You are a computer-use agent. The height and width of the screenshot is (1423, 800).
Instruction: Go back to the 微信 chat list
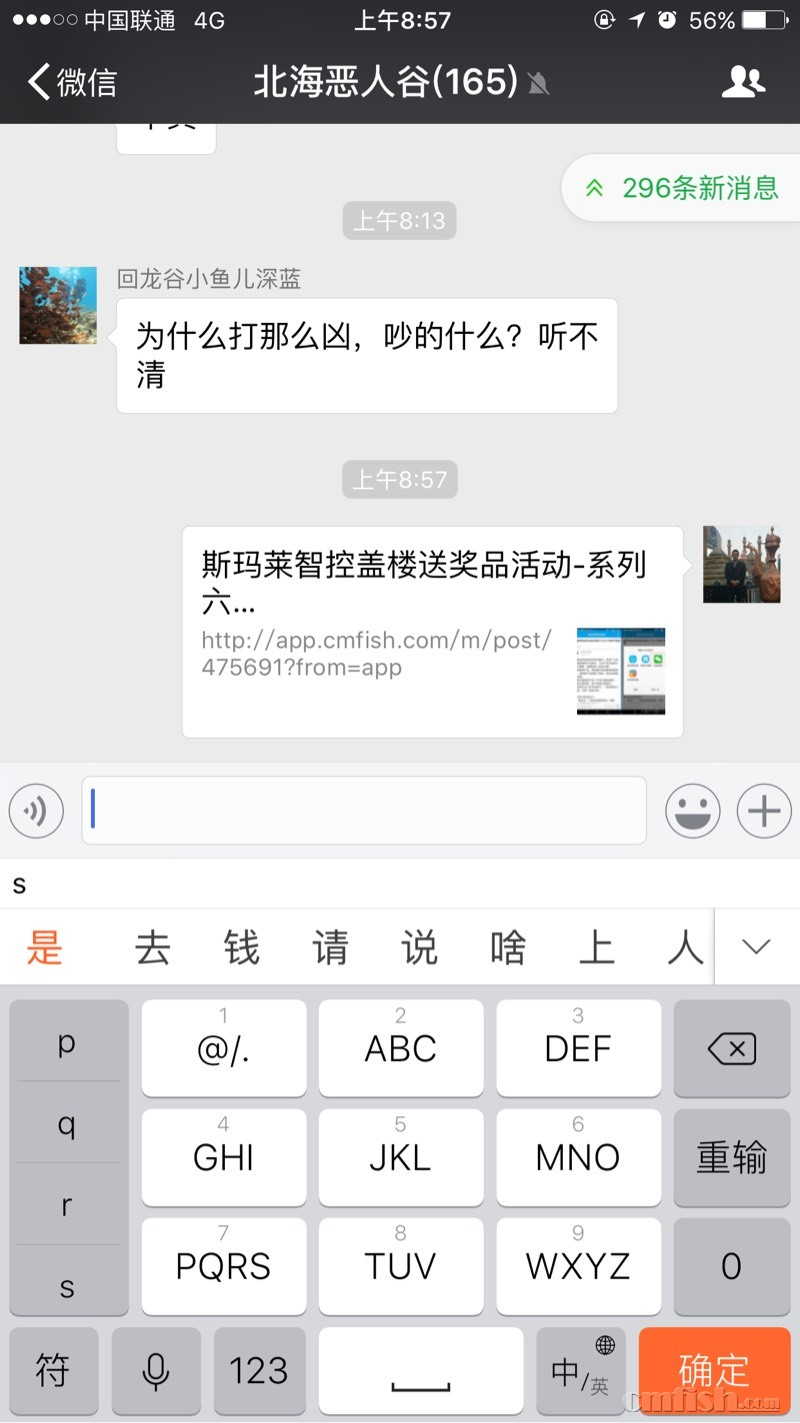pos(72,82)
